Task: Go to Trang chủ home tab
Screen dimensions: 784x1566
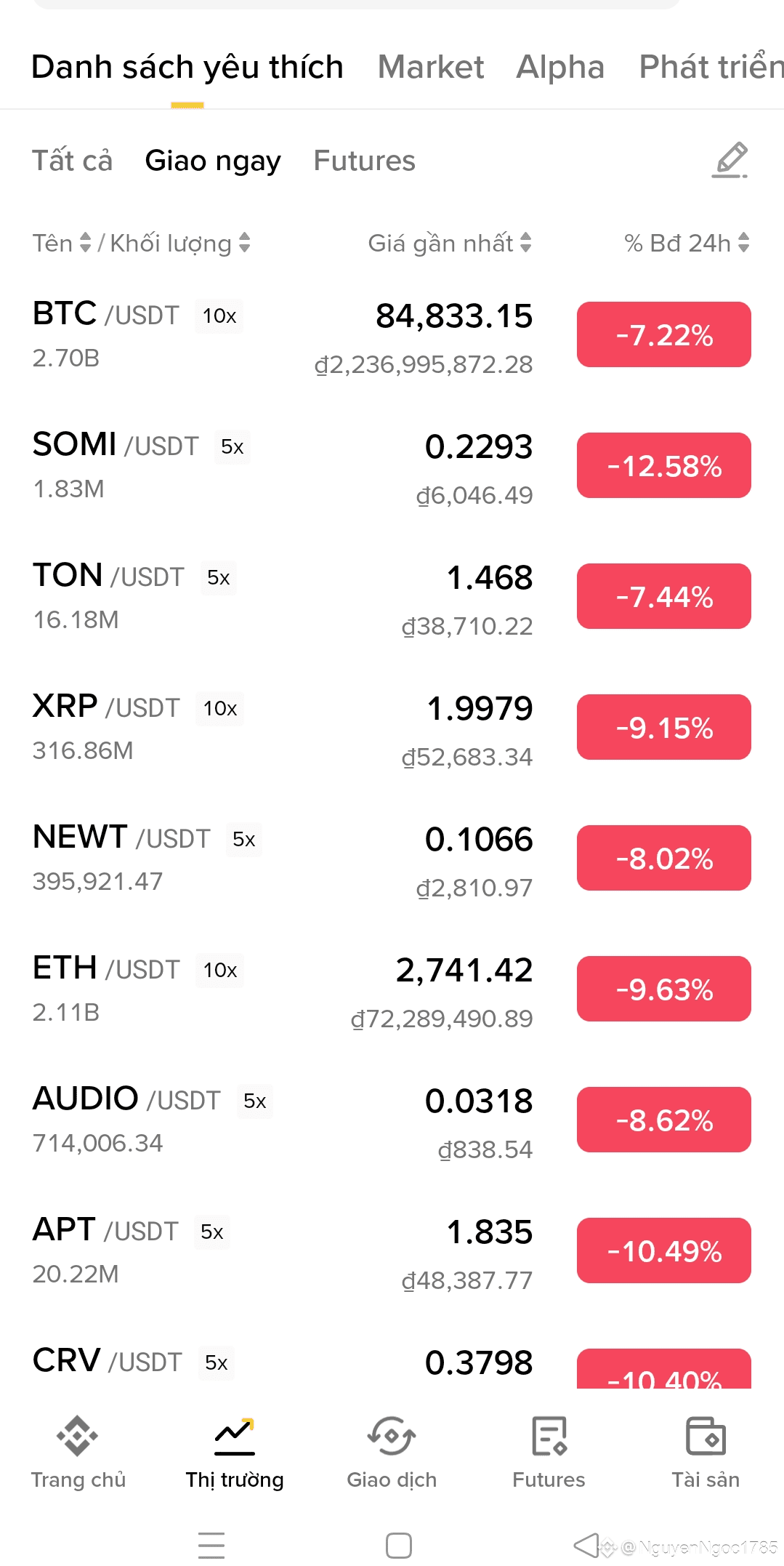Action: (78, 1452)
